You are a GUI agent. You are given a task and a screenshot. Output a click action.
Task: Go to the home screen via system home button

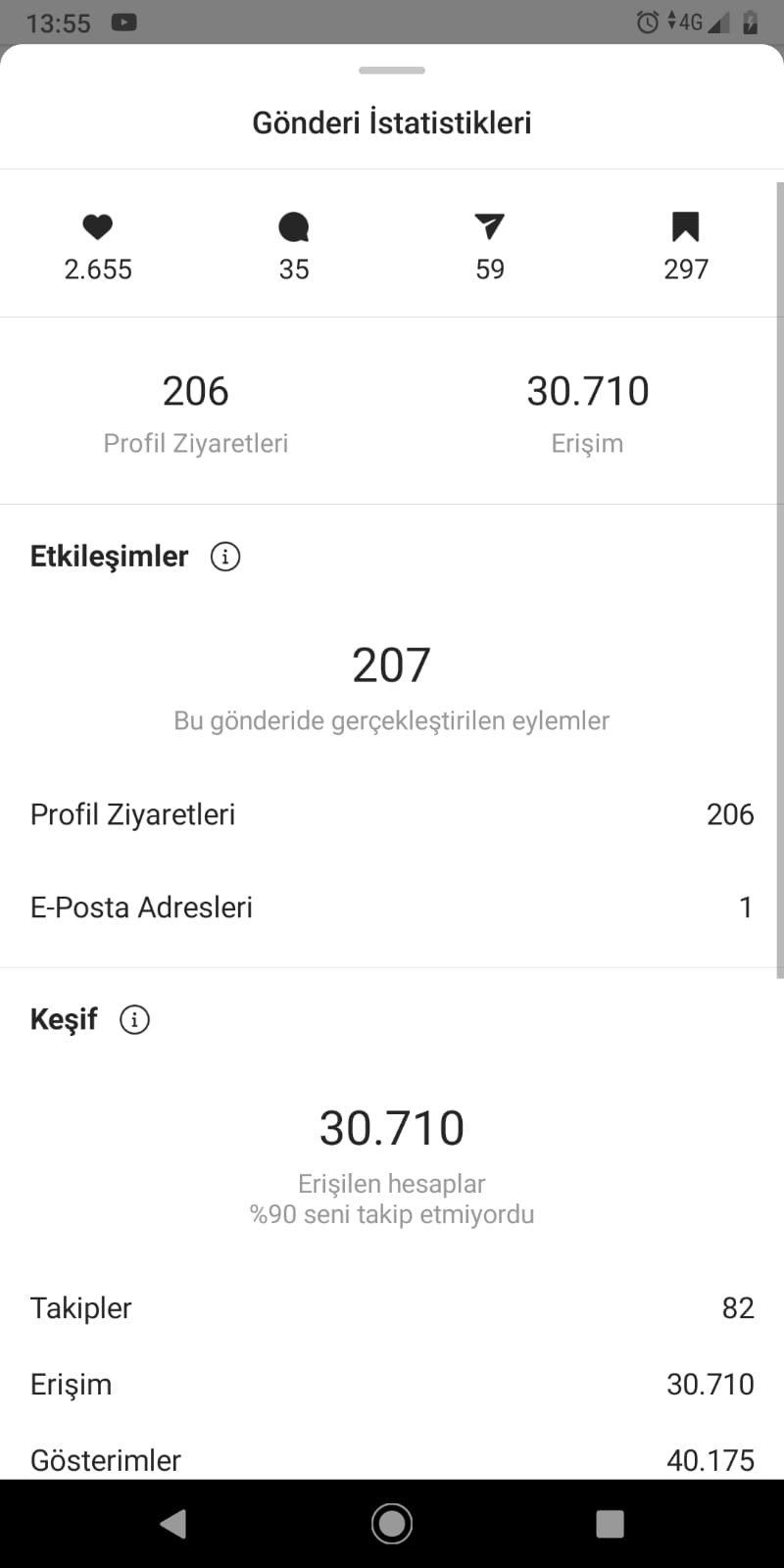tap(392, 1523)
